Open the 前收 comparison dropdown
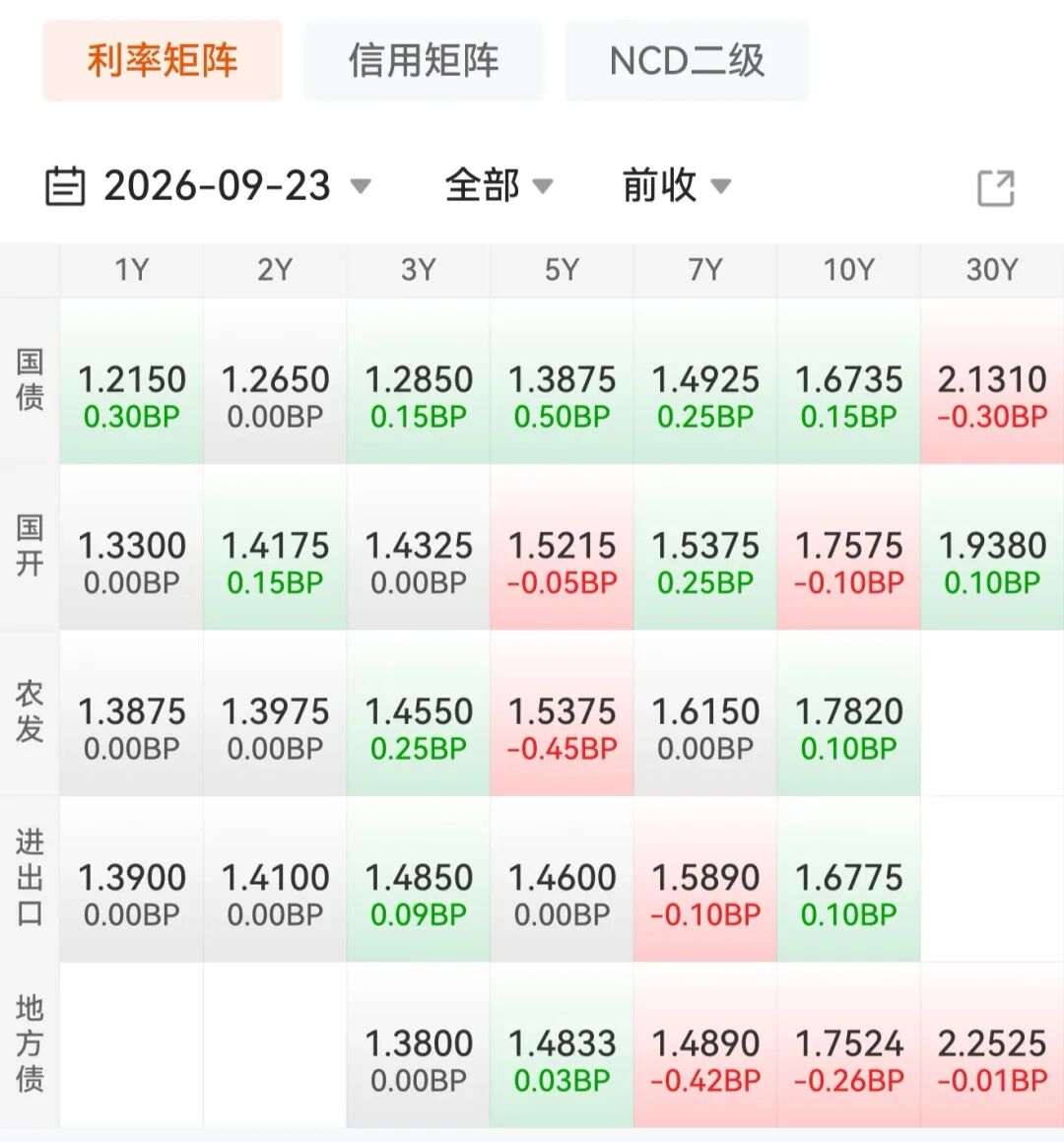This screenshot has width=1064, height=1142. 677,185
